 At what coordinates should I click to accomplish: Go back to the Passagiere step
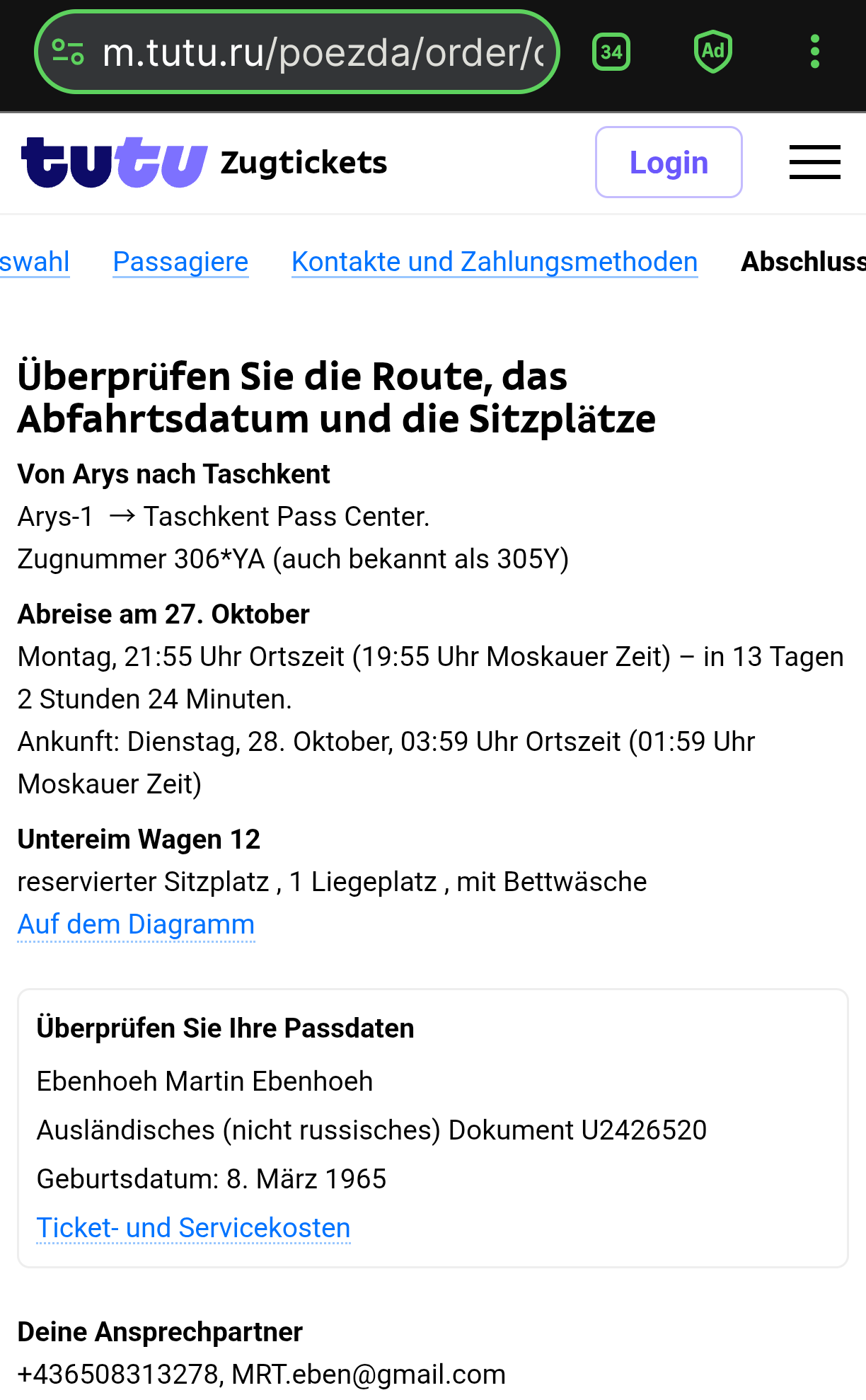(x=180, y=262)
